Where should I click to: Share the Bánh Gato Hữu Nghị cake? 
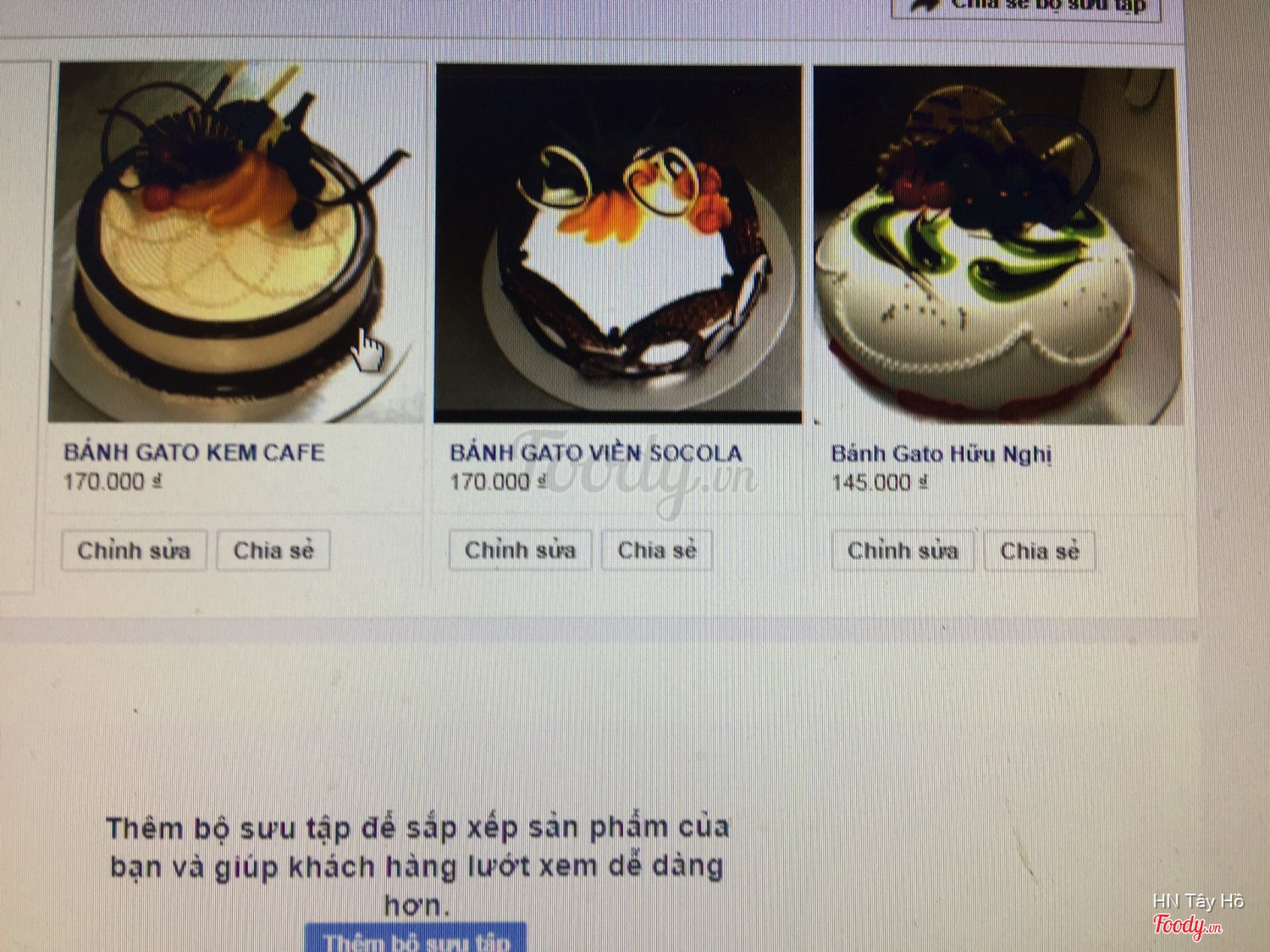pos(1040,552)
